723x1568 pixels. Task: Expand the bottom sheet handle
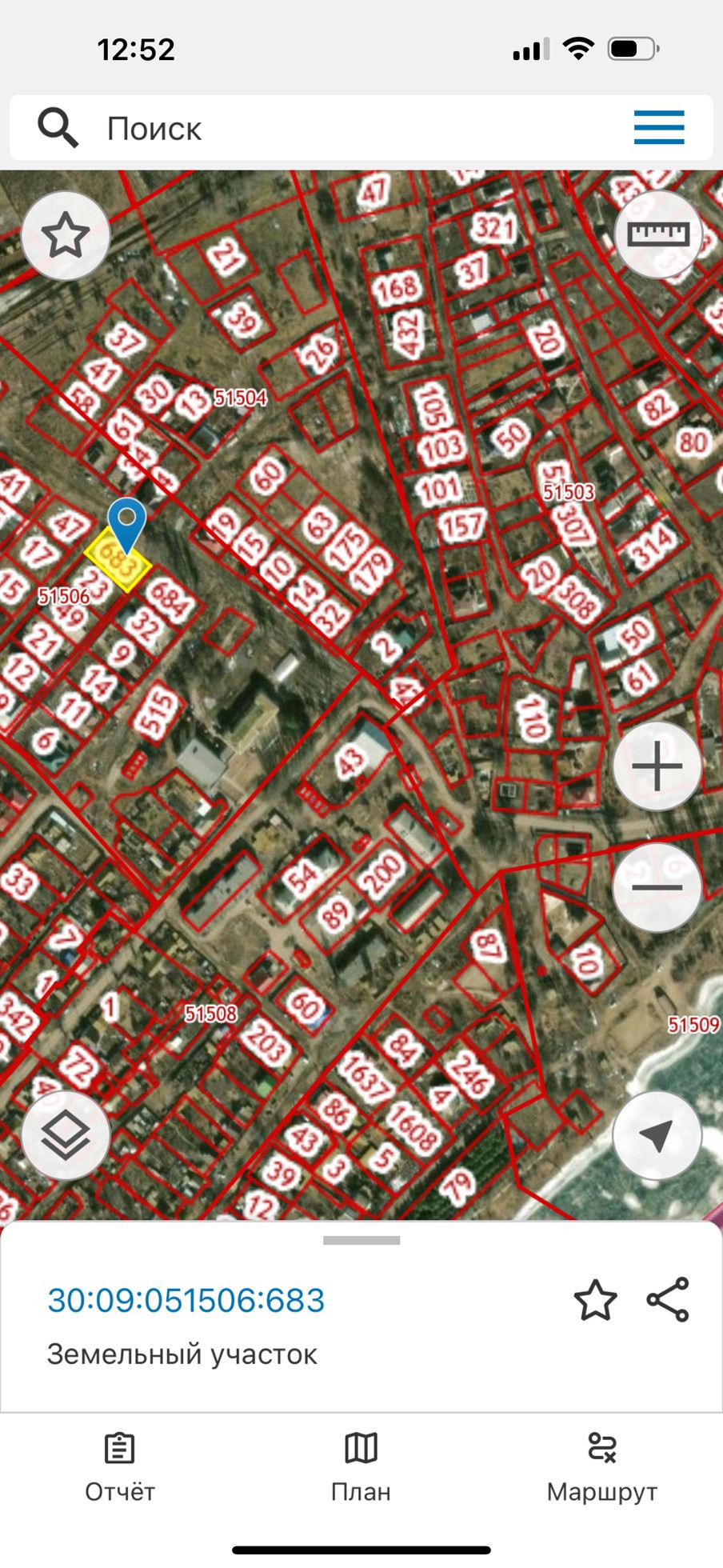pos(361,1241)
